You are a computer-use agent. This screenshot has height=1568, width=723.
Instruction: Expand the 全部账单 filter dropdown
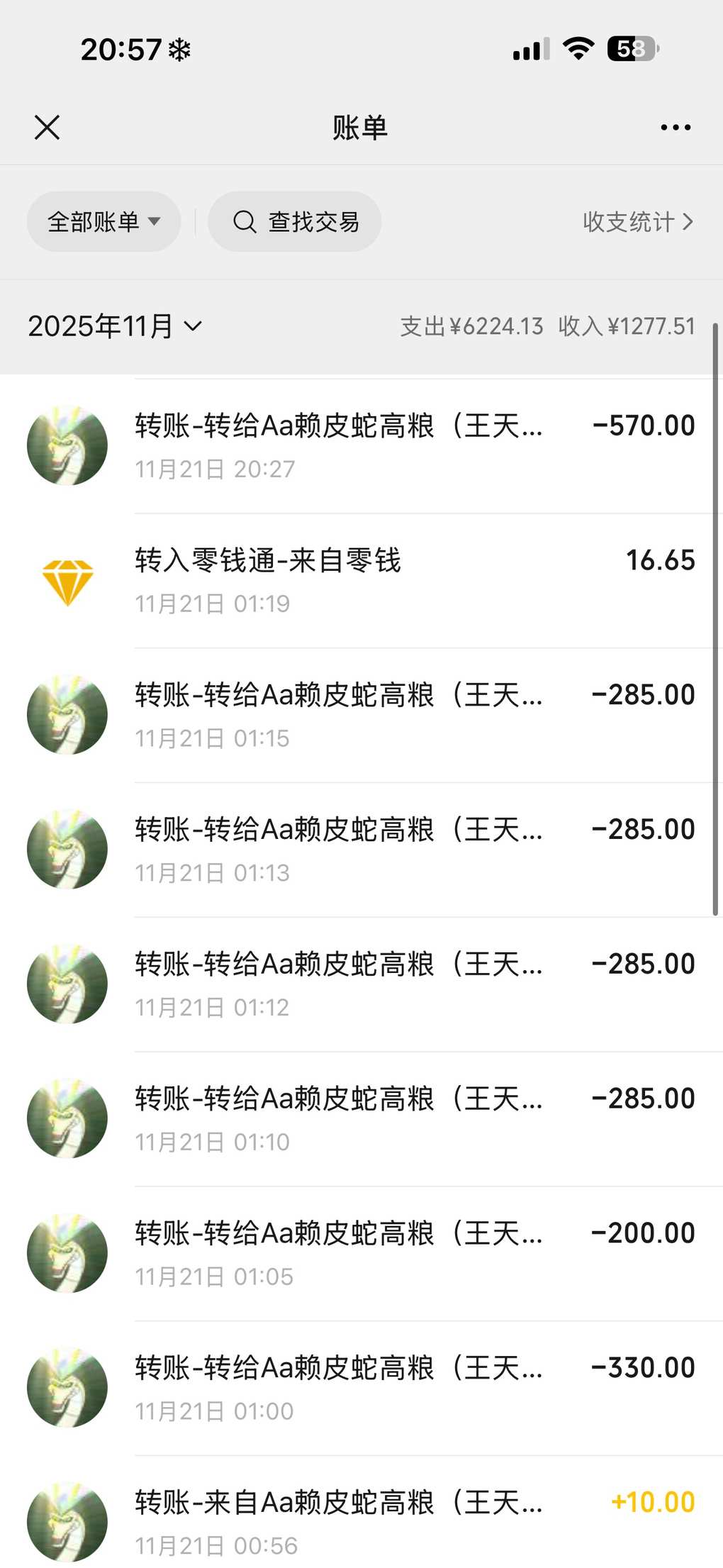tap(103, 222)
